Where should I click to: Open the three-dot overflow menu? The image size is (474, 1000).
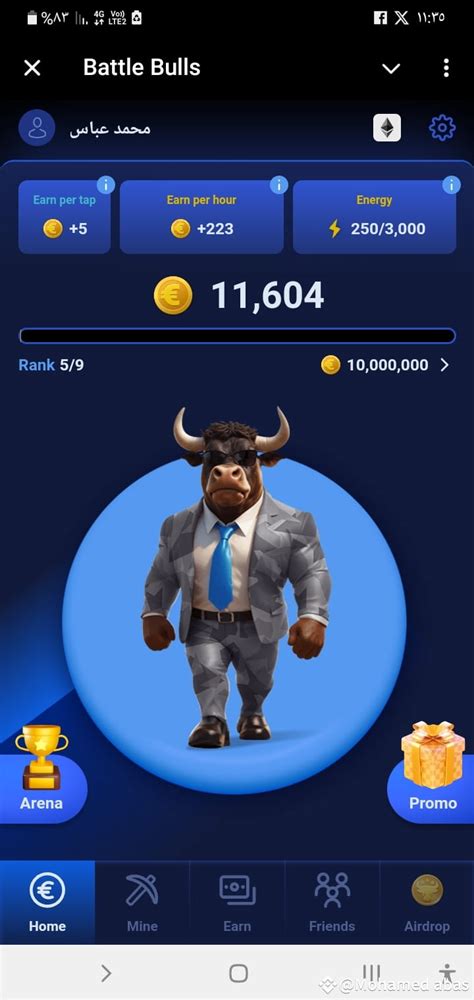(446, 68)
